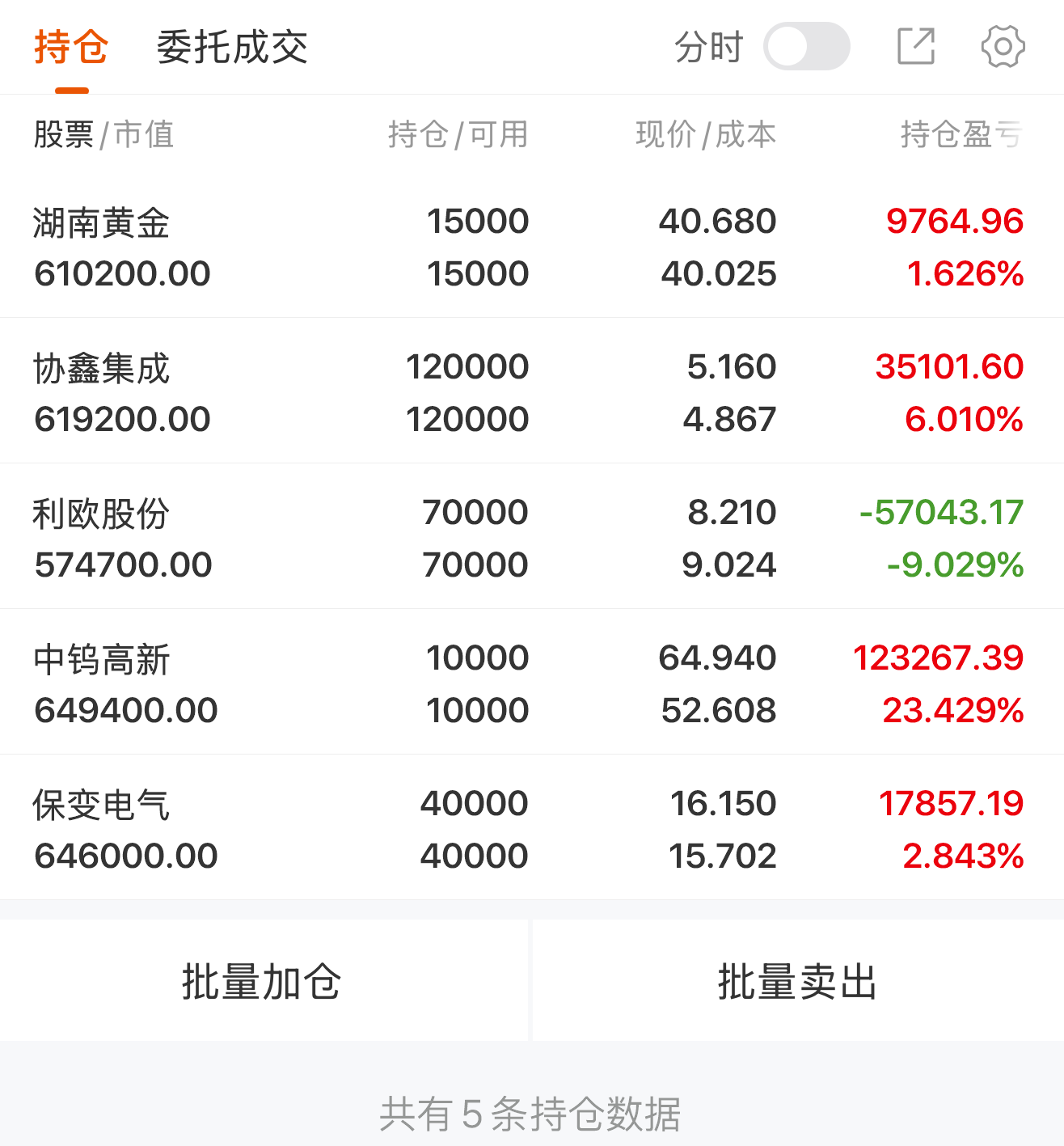The width and height of the screenshot is (1064, 1146).
Task: Sort by the 持仓盈亏 column header
Action: click(961, 134)
